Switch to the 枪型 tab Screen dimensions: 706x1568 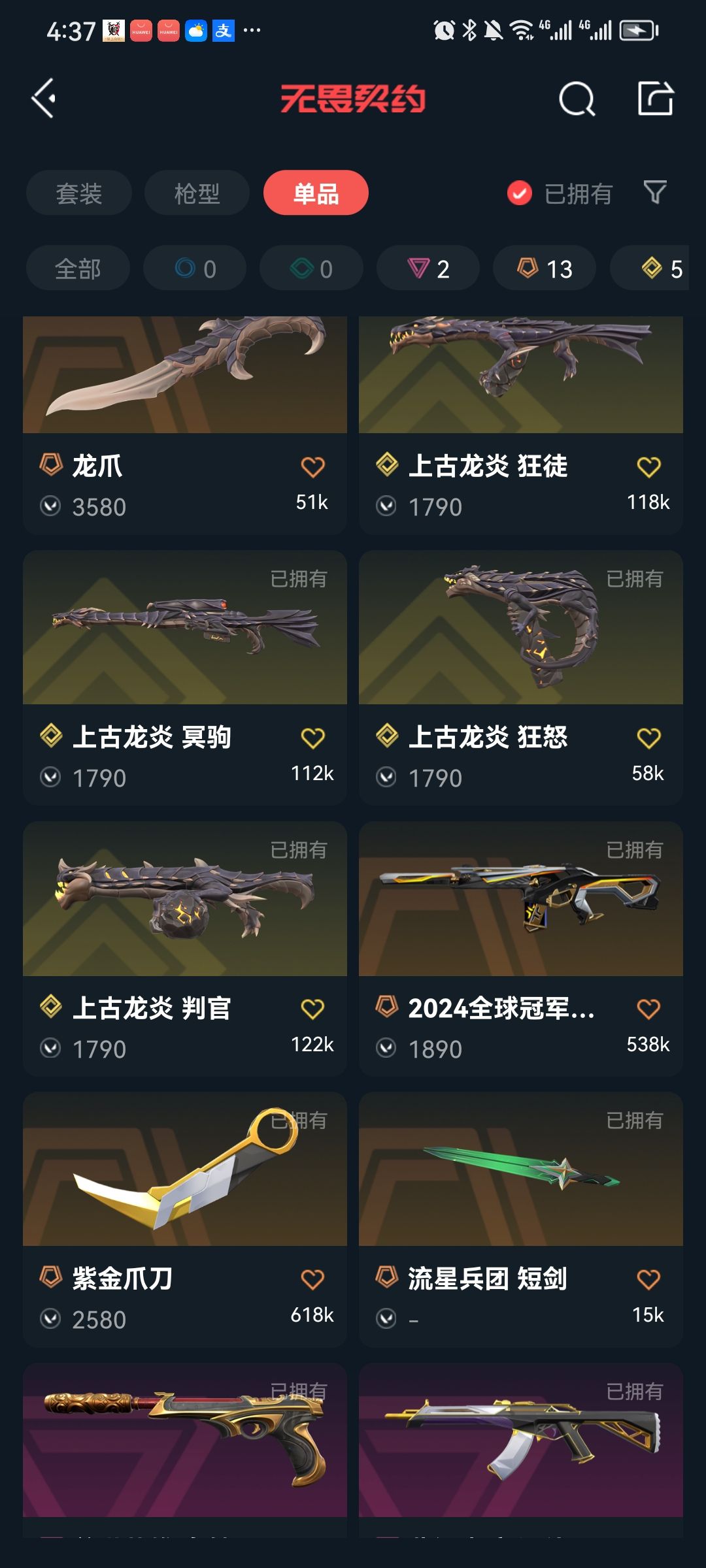tap(197, 193)
